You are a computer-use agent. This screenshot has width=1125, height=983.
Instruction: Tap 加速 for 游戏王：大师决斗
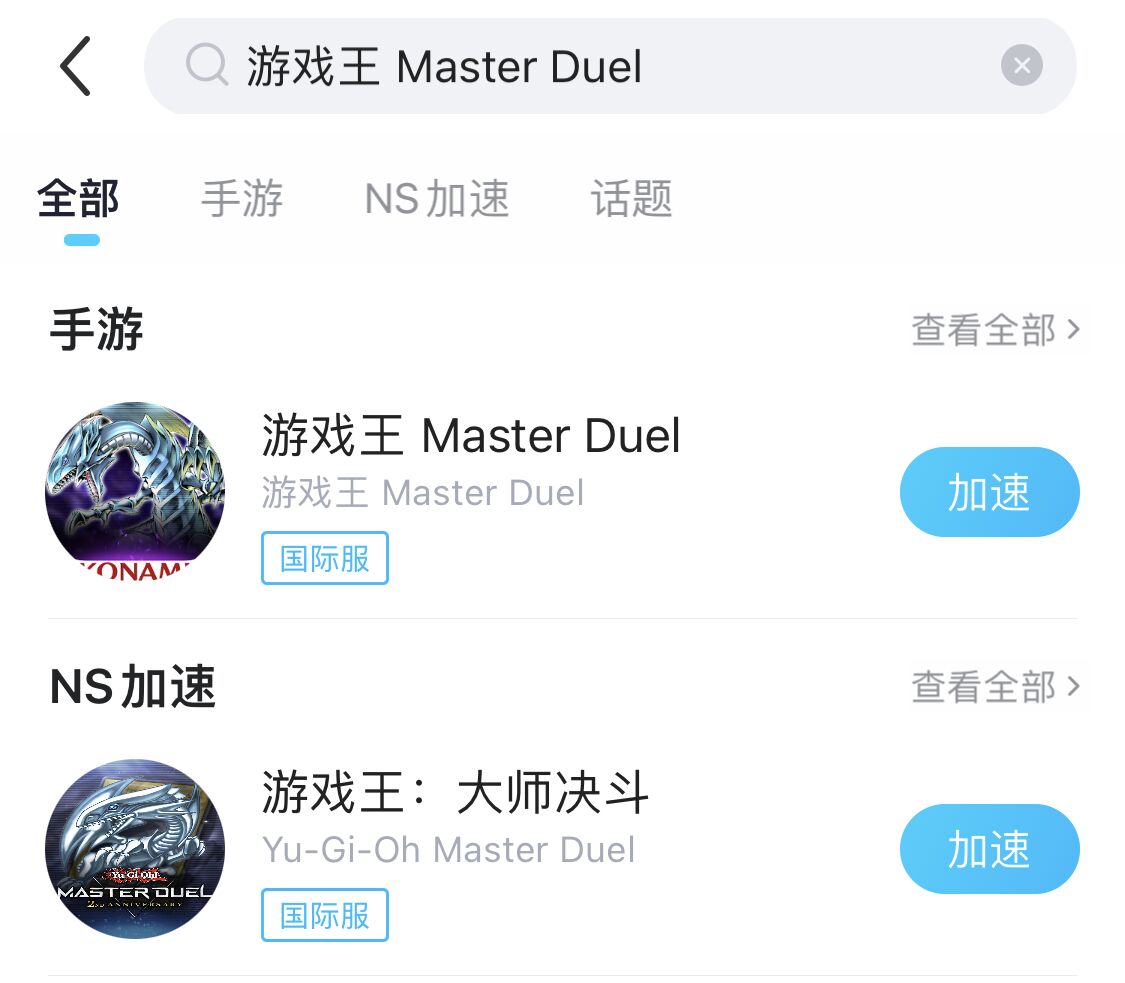[989, 849]
